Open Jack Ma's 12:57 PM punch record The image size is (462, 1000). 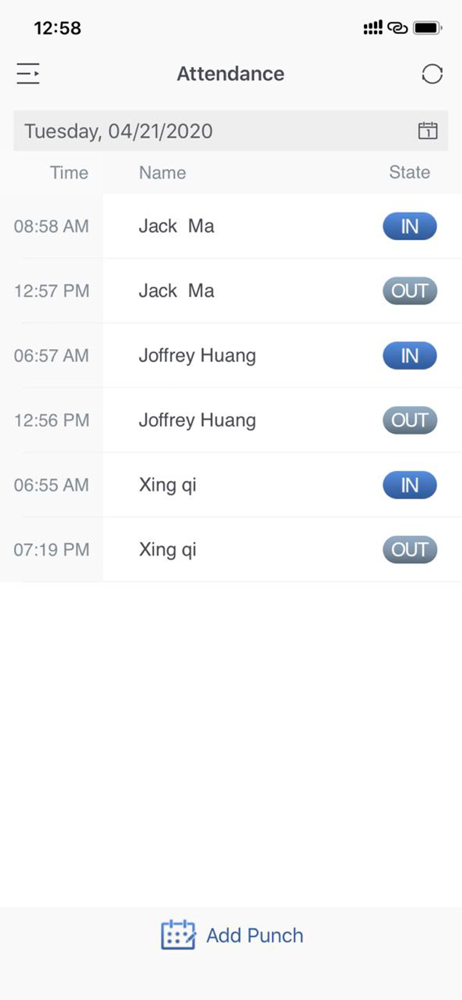point(231,291)
